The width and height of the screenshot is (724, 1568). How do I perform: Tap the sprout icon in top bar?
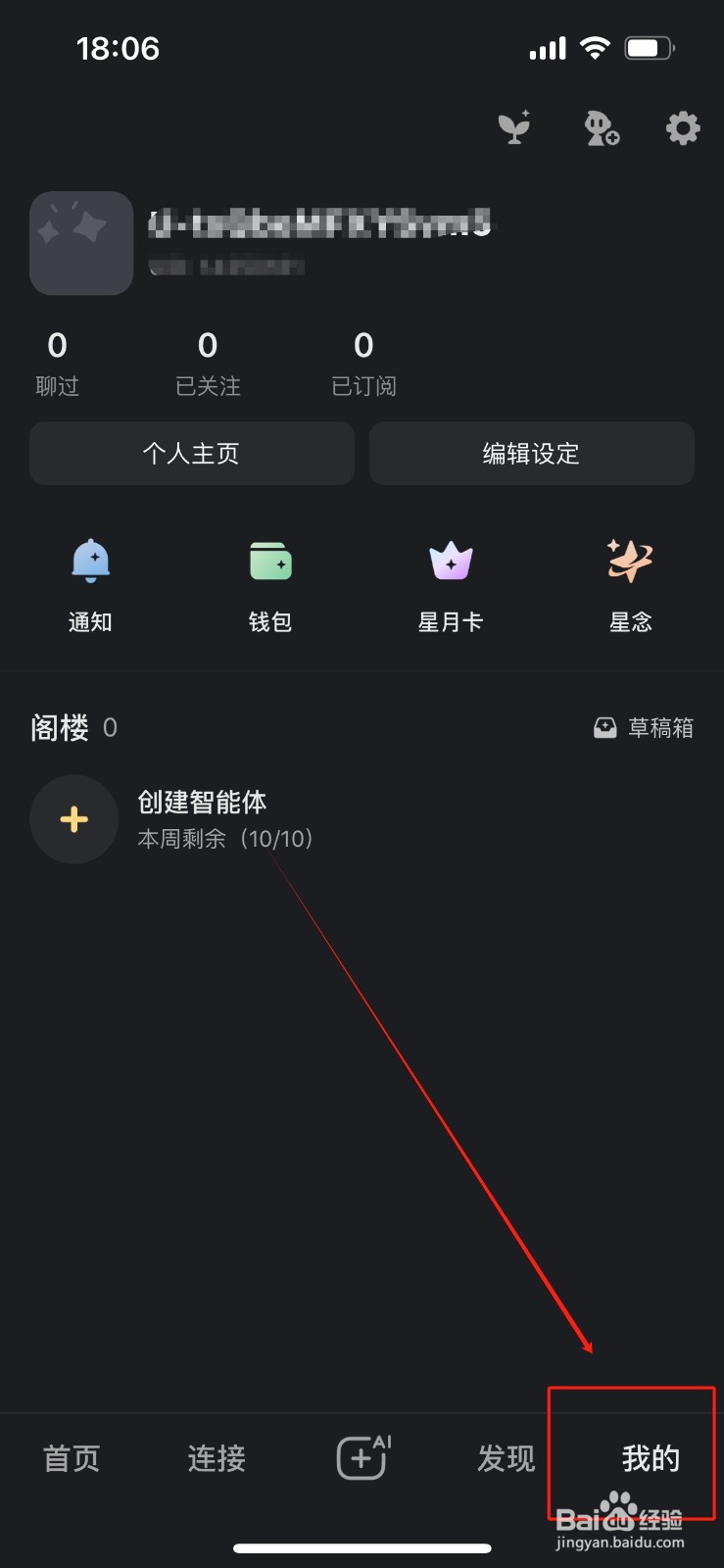(514, 128)
